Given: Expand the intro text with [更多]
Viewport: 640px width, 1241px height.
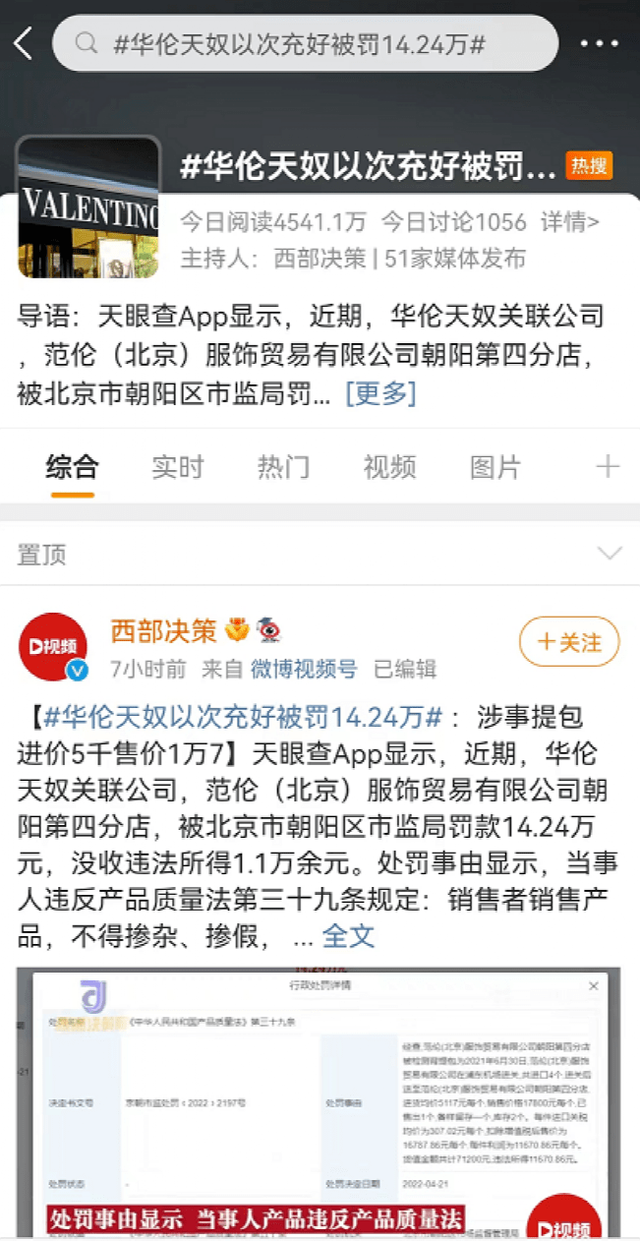Looking at the screenshot, I should 380,394.
